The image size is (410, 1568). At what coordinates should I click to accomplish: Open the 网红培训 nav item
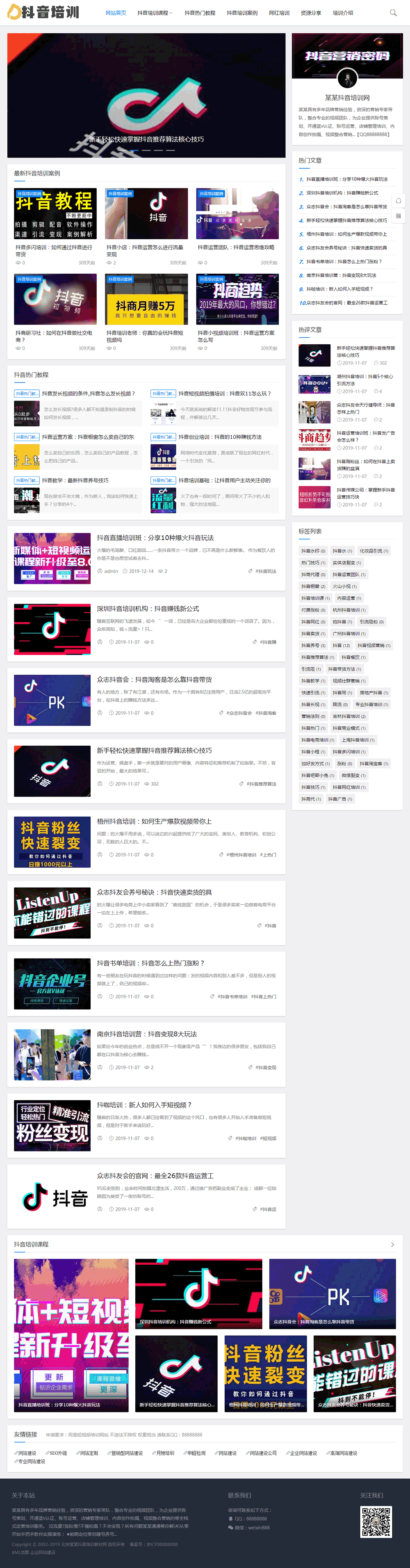279,13
